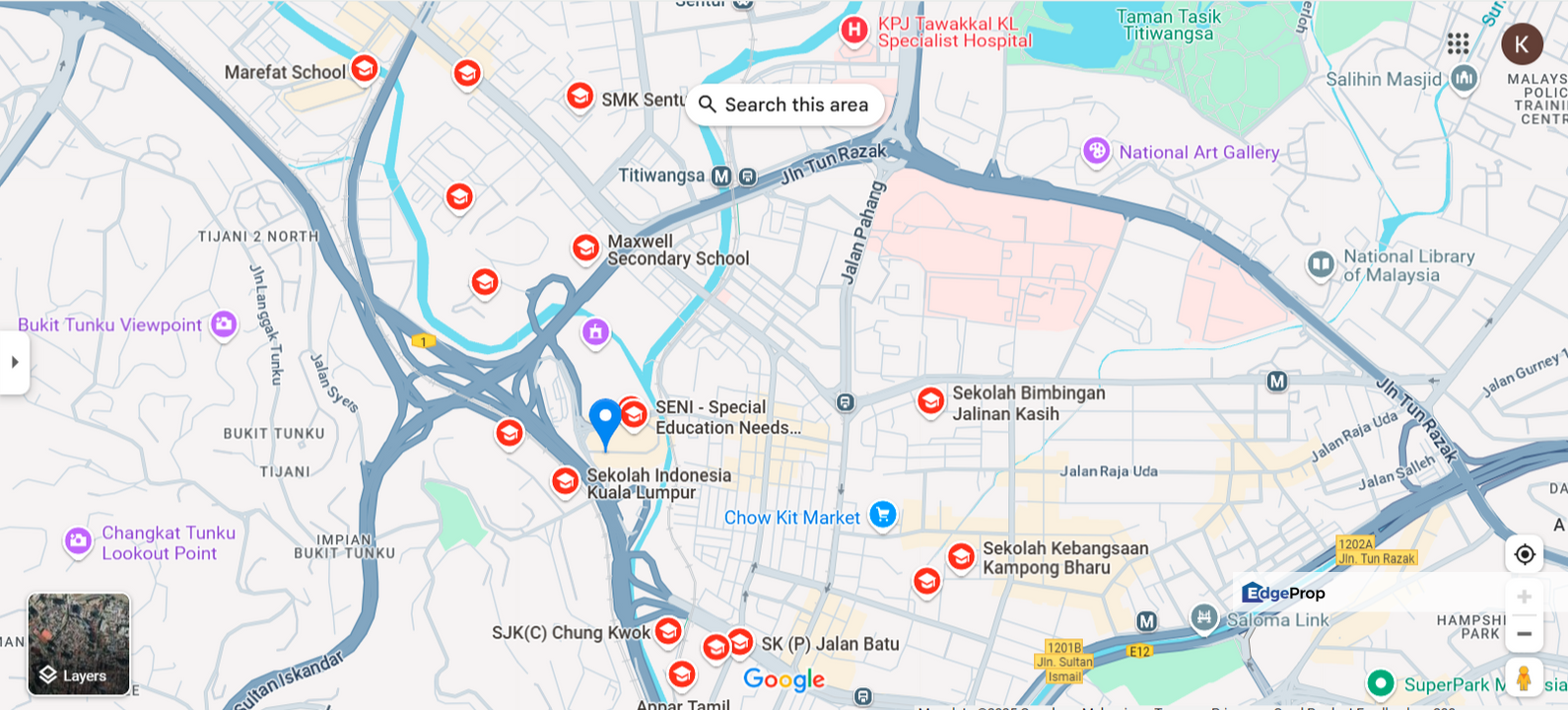The height and width of the screenshot is (710, 1568).
Task: Open the Layers map type selector
Action: 79,645
